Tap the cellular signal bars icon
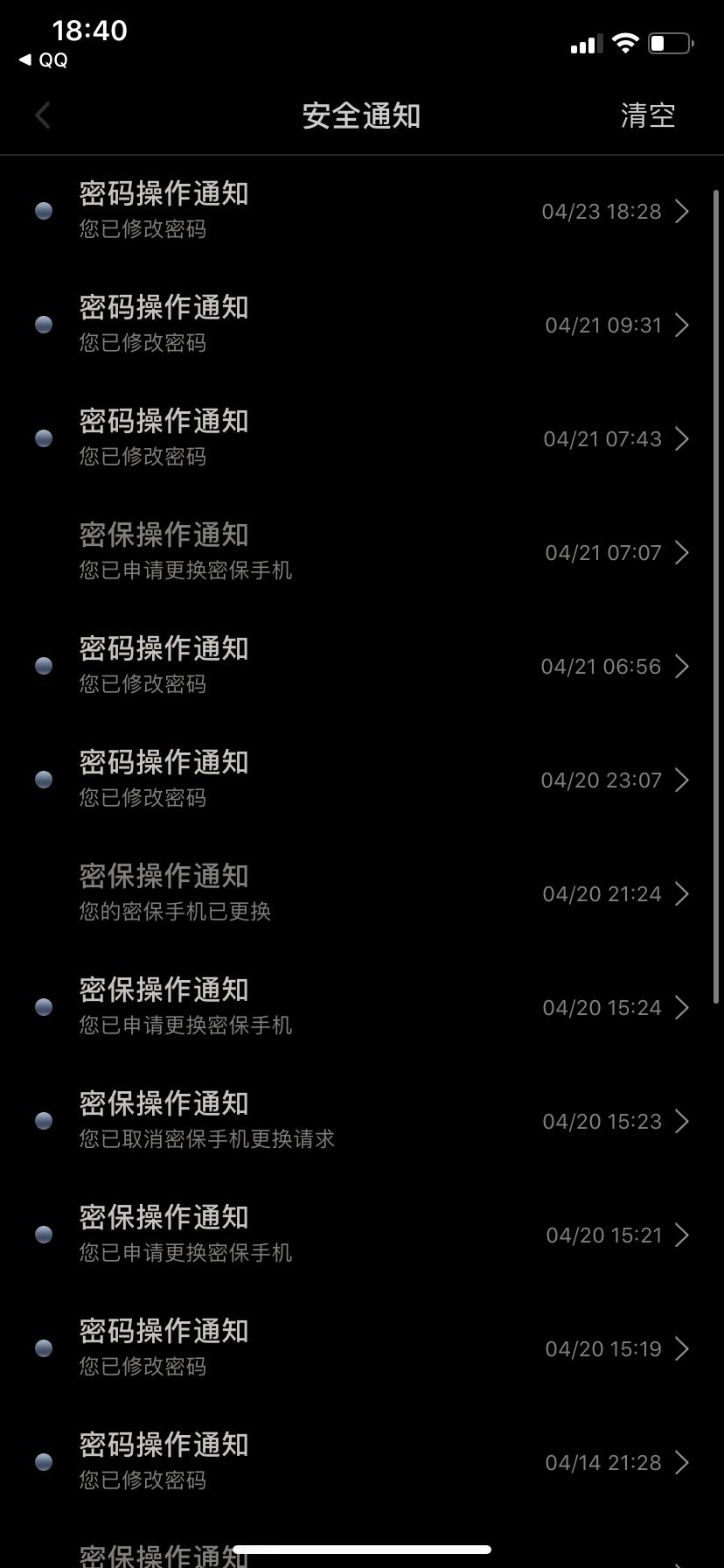The height and width of the screenshot is (1568, 724). click(584, 42)
